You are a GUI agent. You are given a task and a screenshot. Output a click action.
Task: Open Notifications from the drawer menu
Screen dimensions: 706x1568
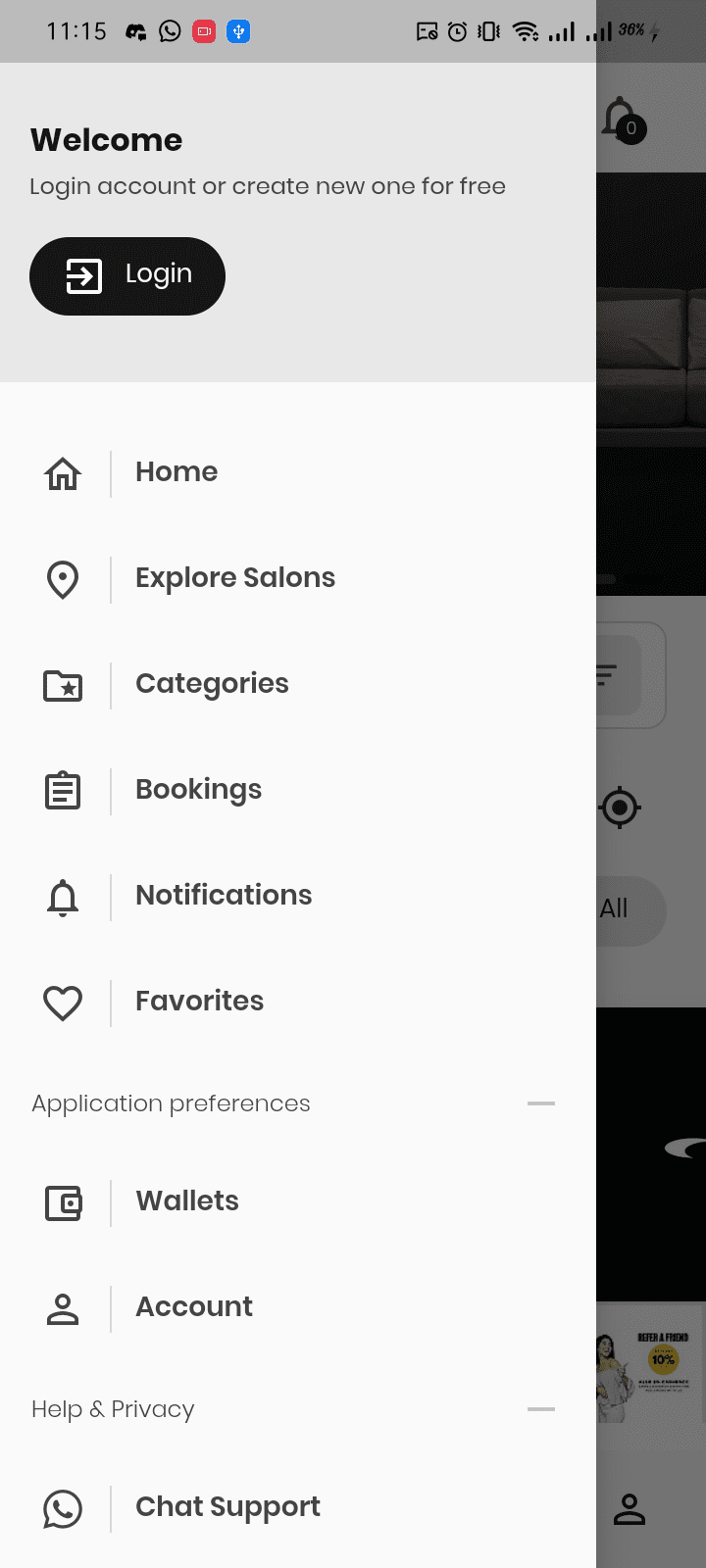click(x=224, y=896)
